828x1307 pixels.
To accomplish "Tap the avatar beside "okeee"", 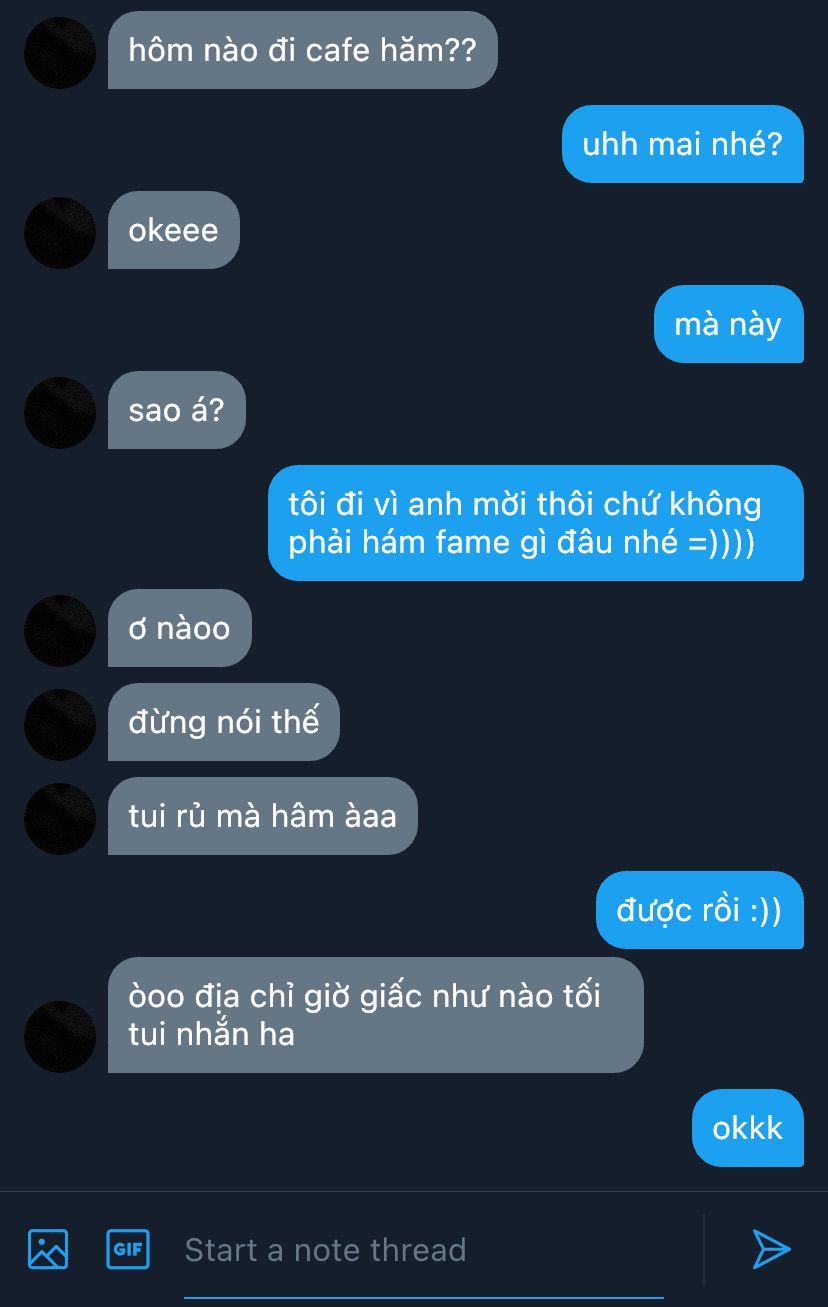I will [x=60, y=233].
